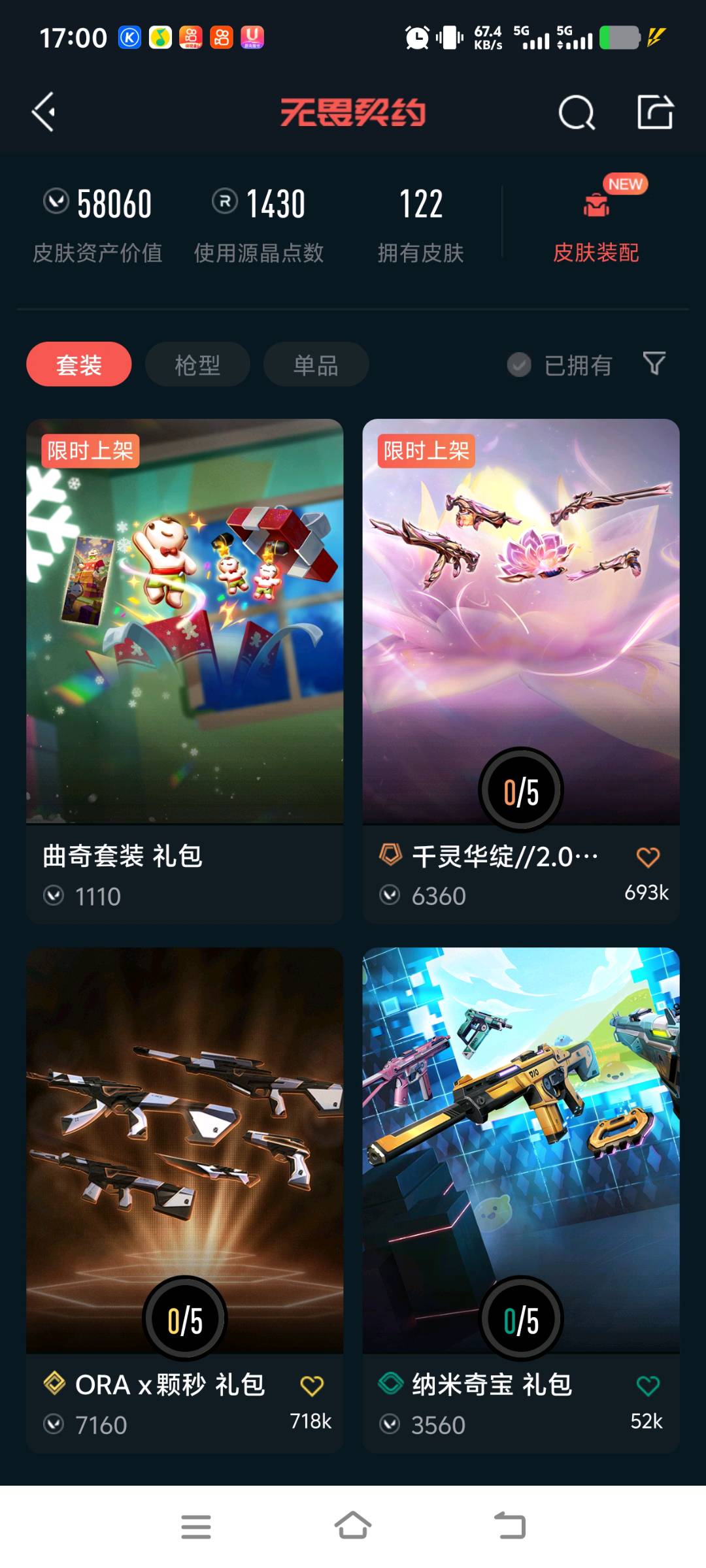The height and width of the screenshot is (1568, 706).
Task: Tap the system home button
Action: pos(353,1526)
